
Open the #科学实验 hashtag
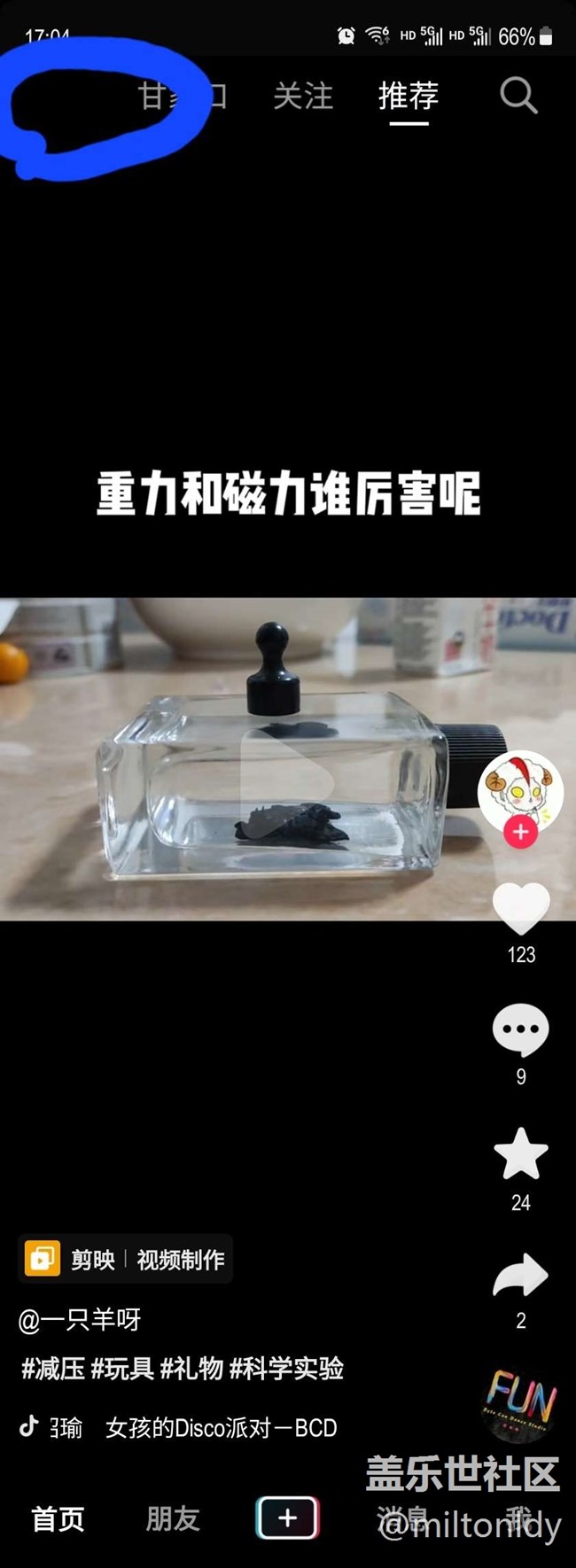click(x=286, y=1369)
